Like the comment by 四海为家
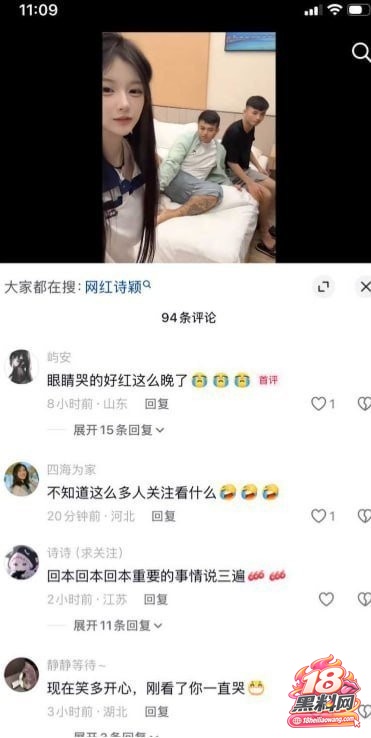 point(323,516)
